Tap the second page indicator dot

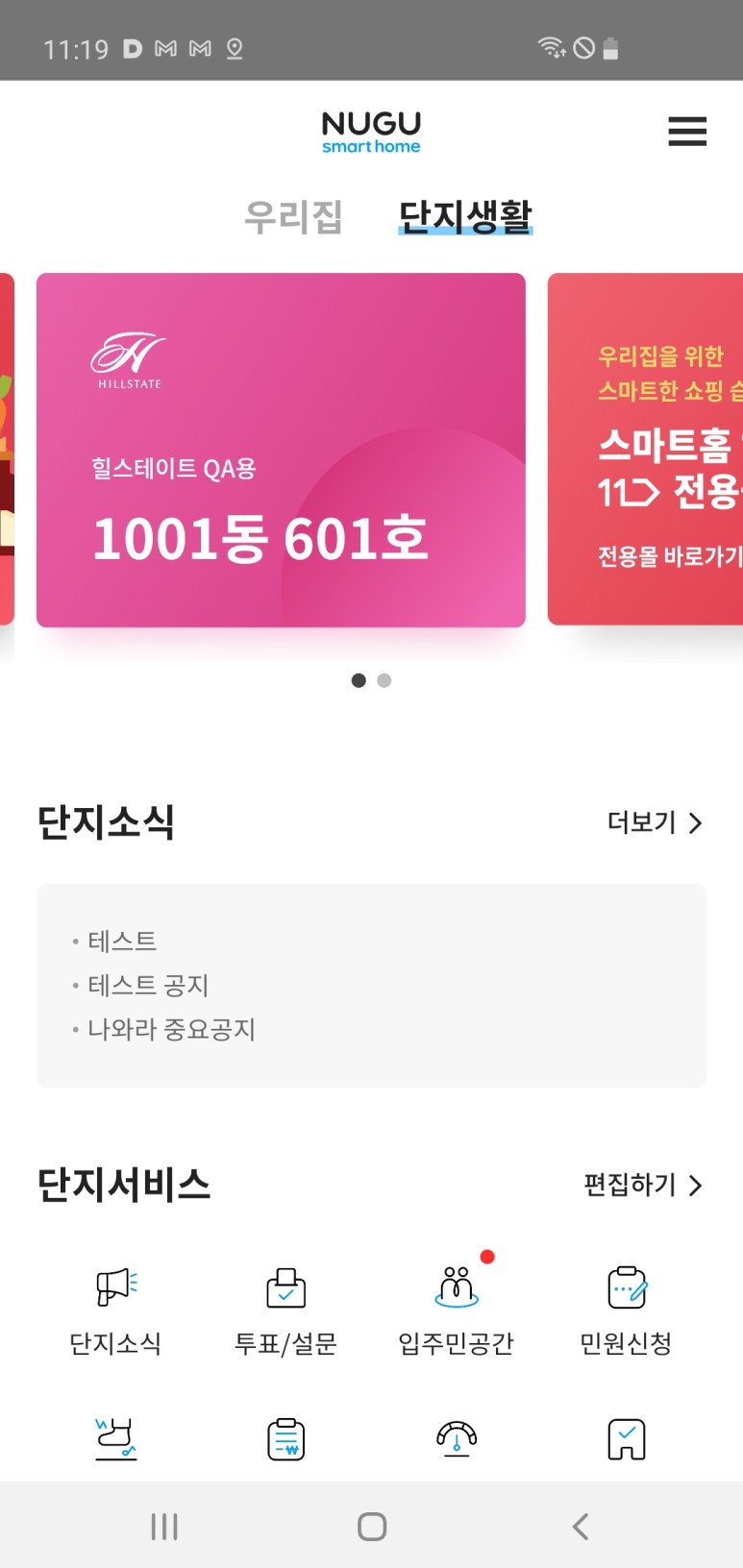click(x=384, y=680)
